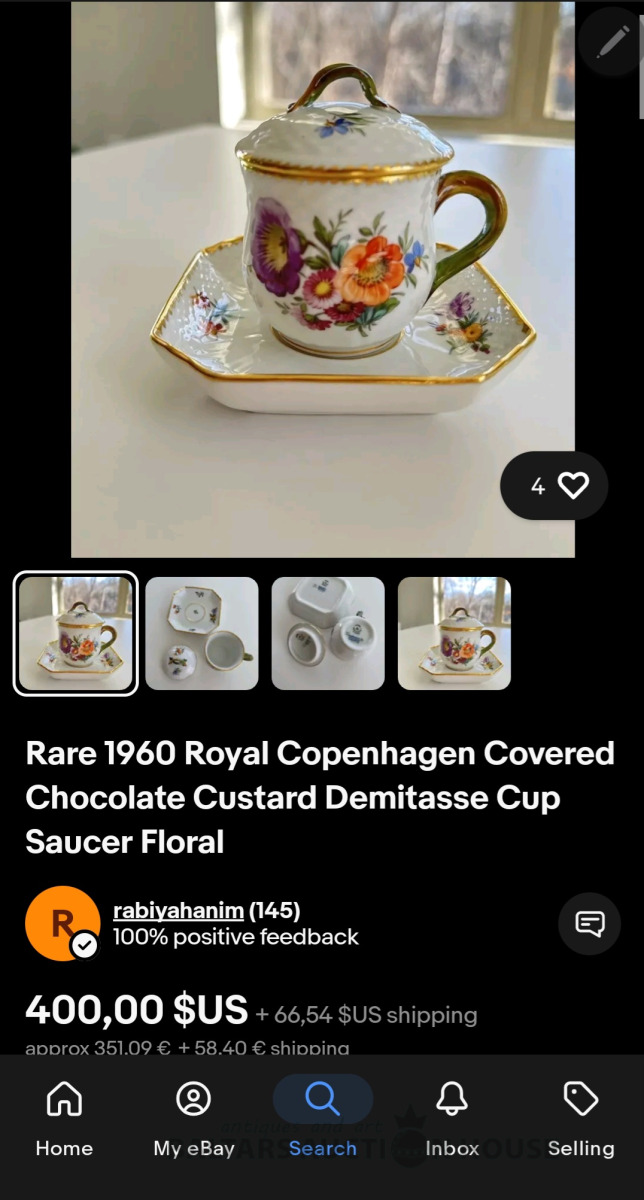Open the Inbox tab

[x=452, y=1120]
